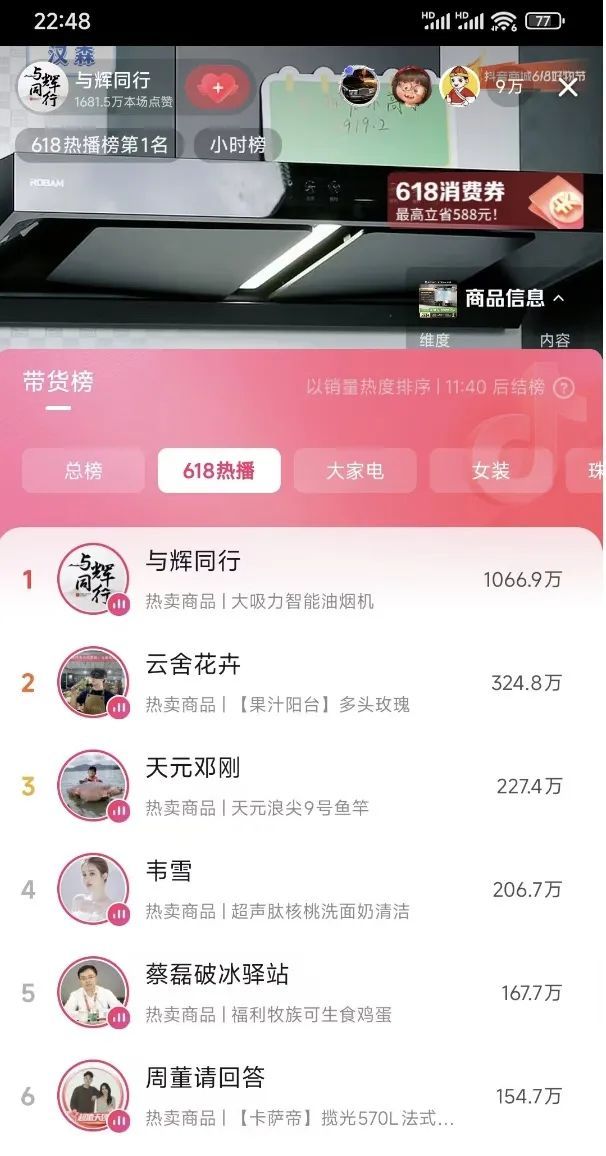Open 周董请回答 ranking entry

point(300,1097)
